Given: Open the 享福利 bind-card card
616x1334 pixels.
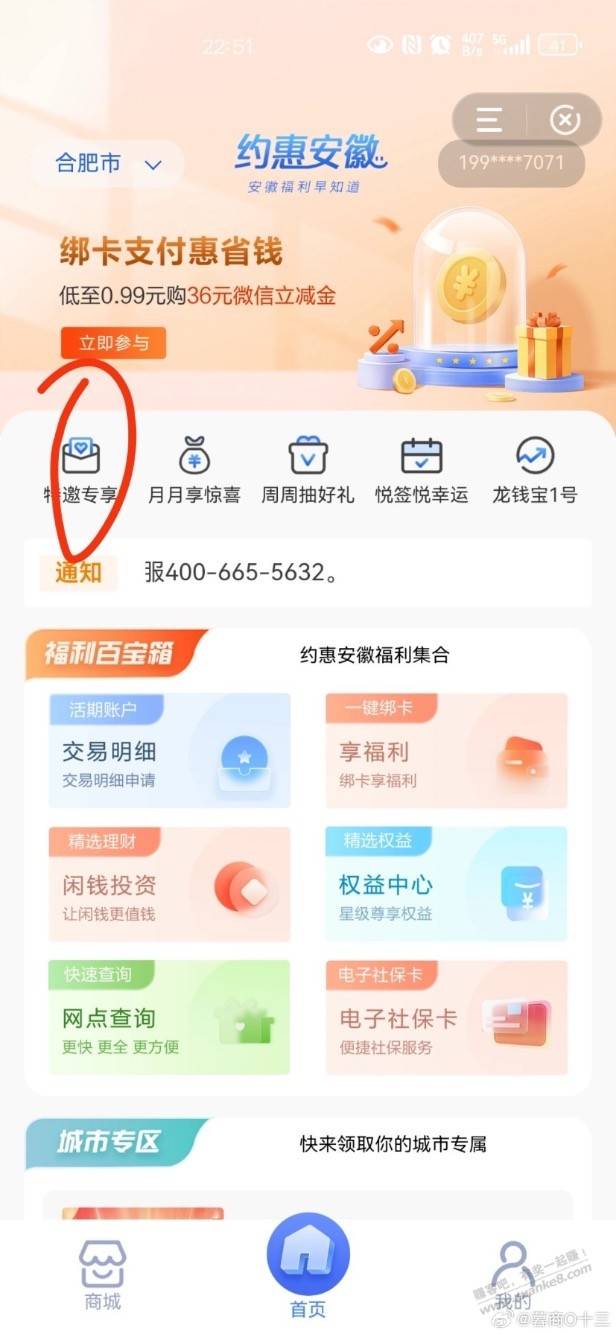Looking at the screenshot, I should point(446,751).
